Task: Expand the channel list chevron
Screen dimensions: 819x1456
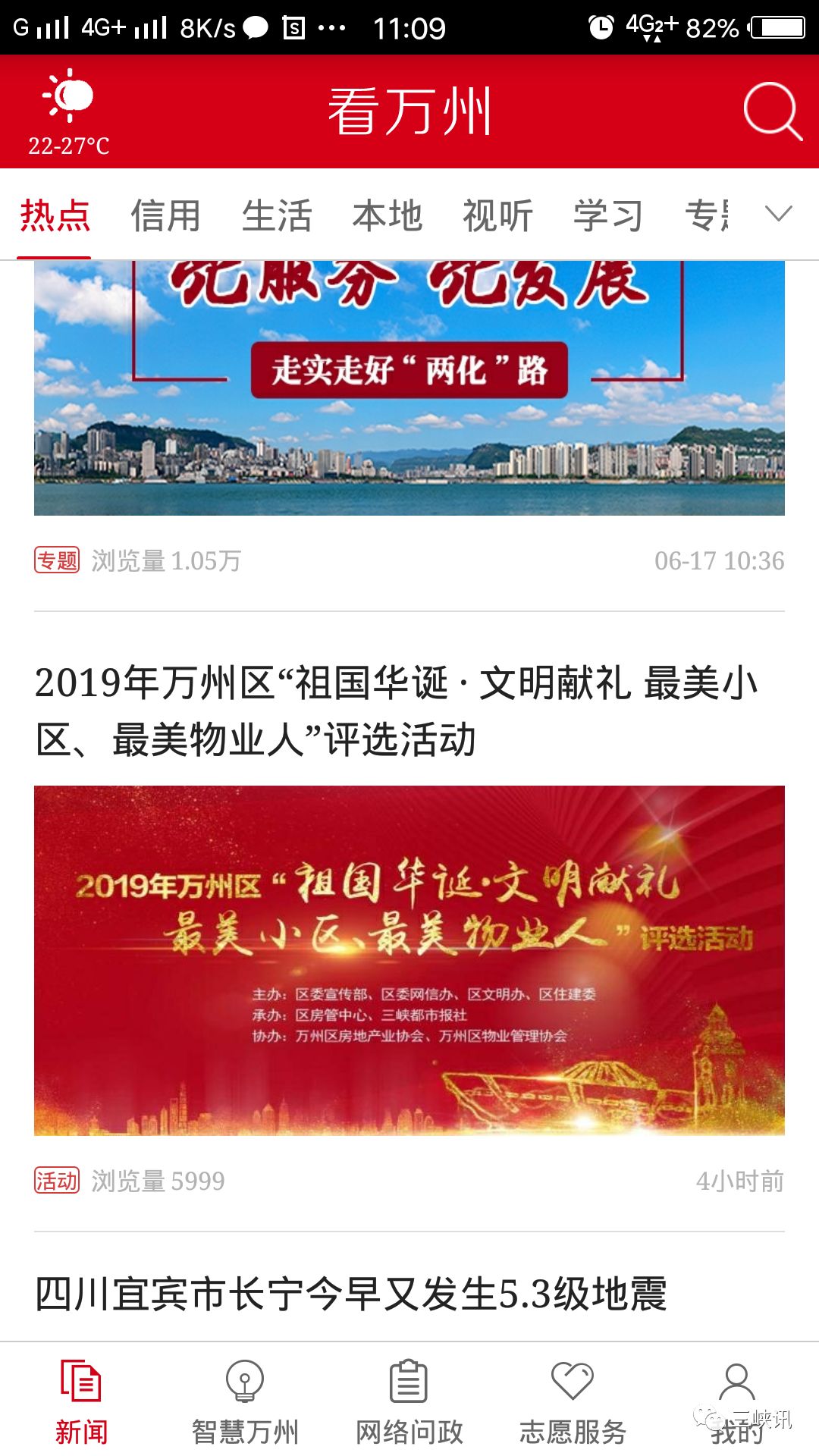Action: 779,214
